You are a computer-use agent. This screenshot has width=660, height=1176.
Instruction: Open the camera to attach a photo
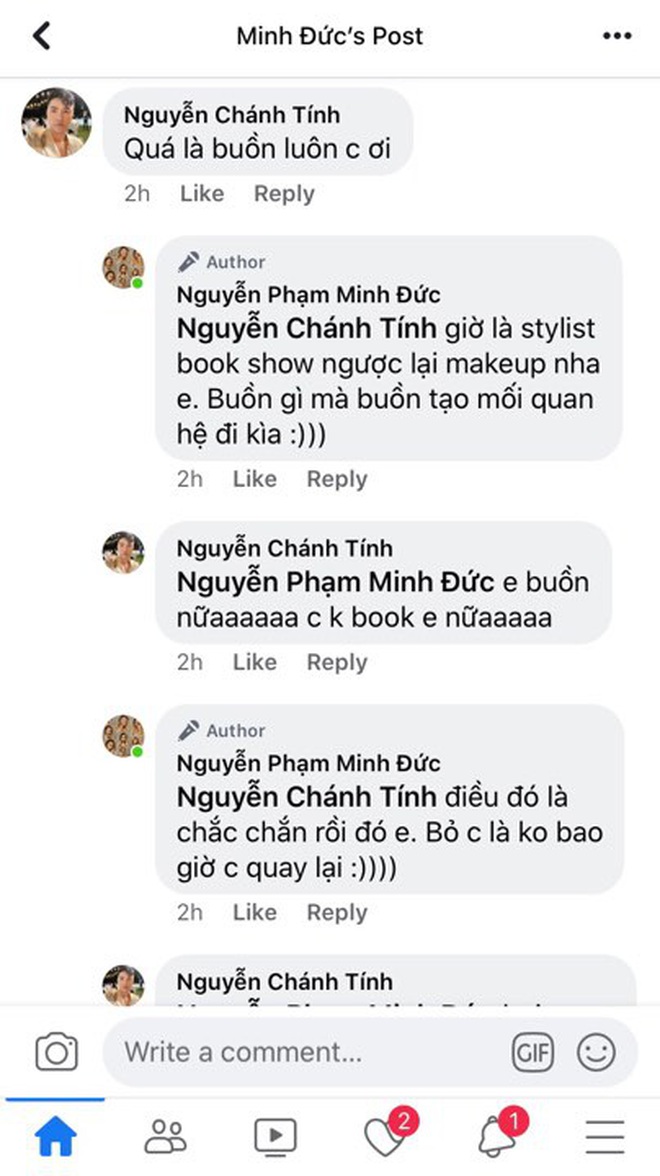point(56,1052)
